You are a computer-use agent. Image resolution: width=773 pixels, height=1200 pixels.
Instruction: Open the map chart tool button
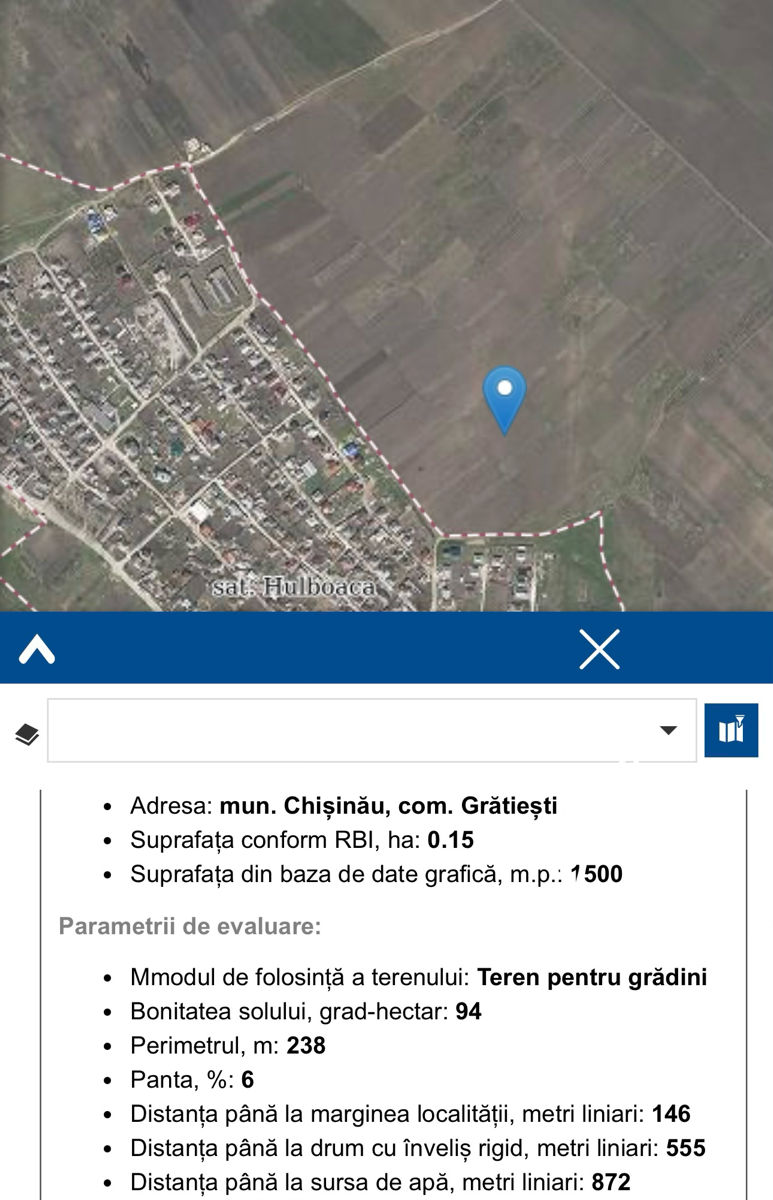tap(731, 730)
